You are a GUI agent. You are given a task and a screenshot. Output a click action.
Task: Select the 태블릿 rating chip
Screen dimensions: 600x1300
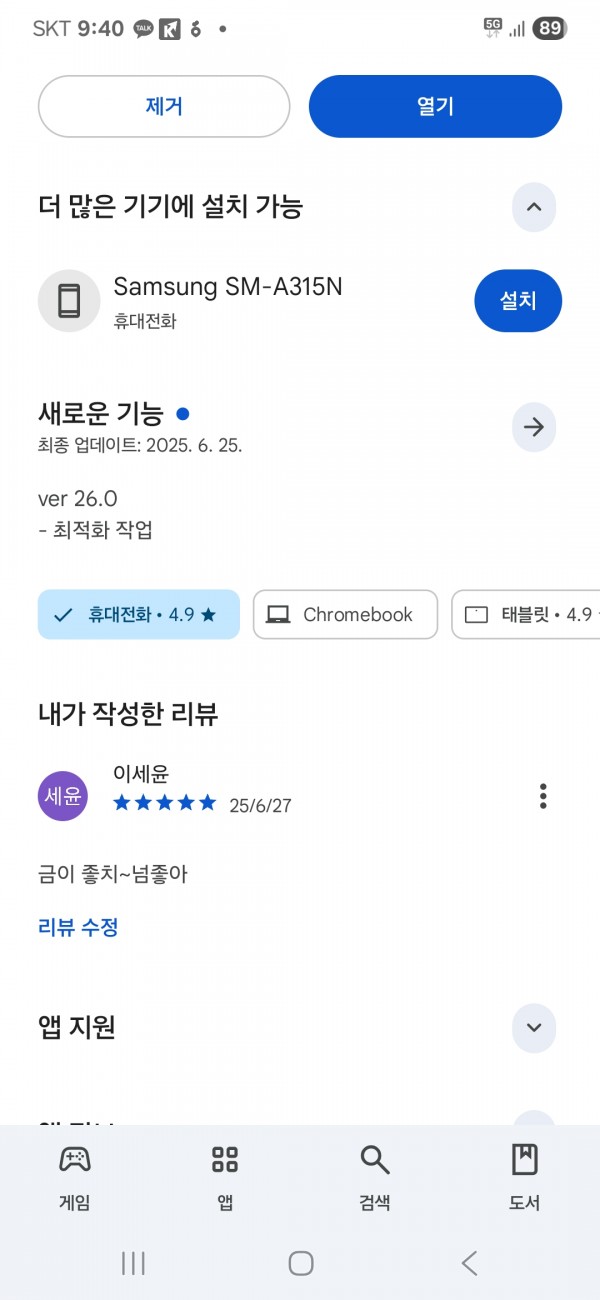[x=527, y=614]
